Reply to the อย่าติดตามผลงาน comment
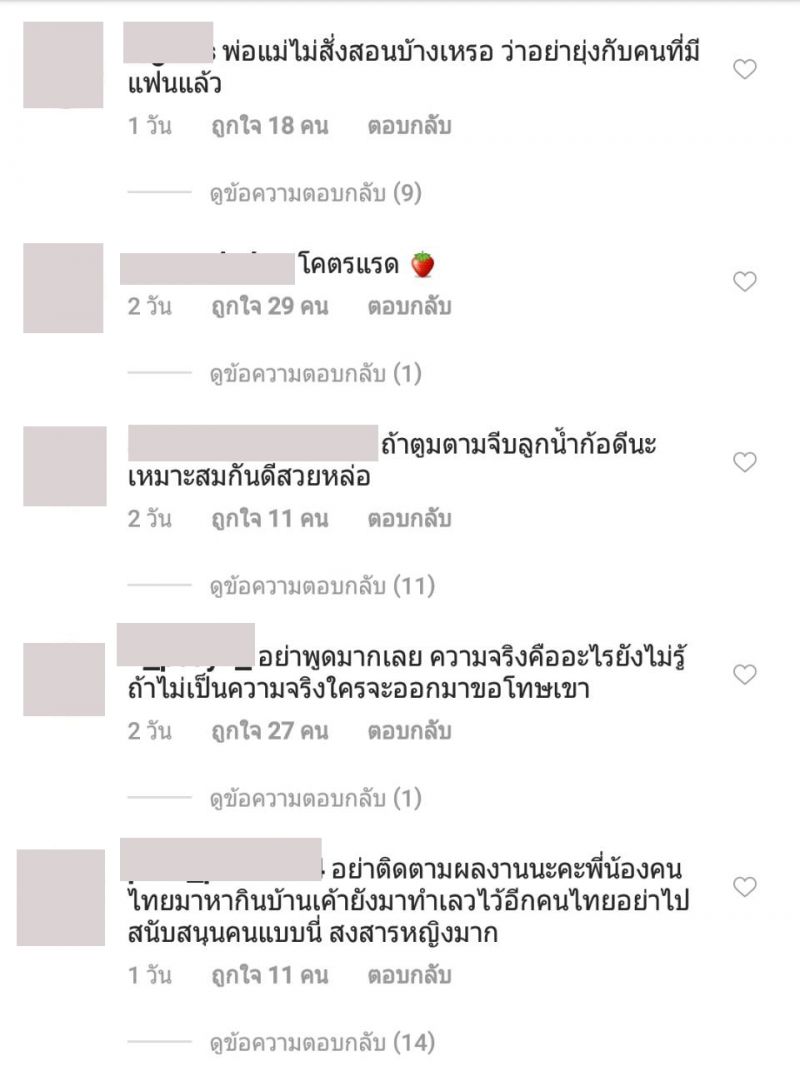The image size is (800, 1071). (x=409, y=975)
